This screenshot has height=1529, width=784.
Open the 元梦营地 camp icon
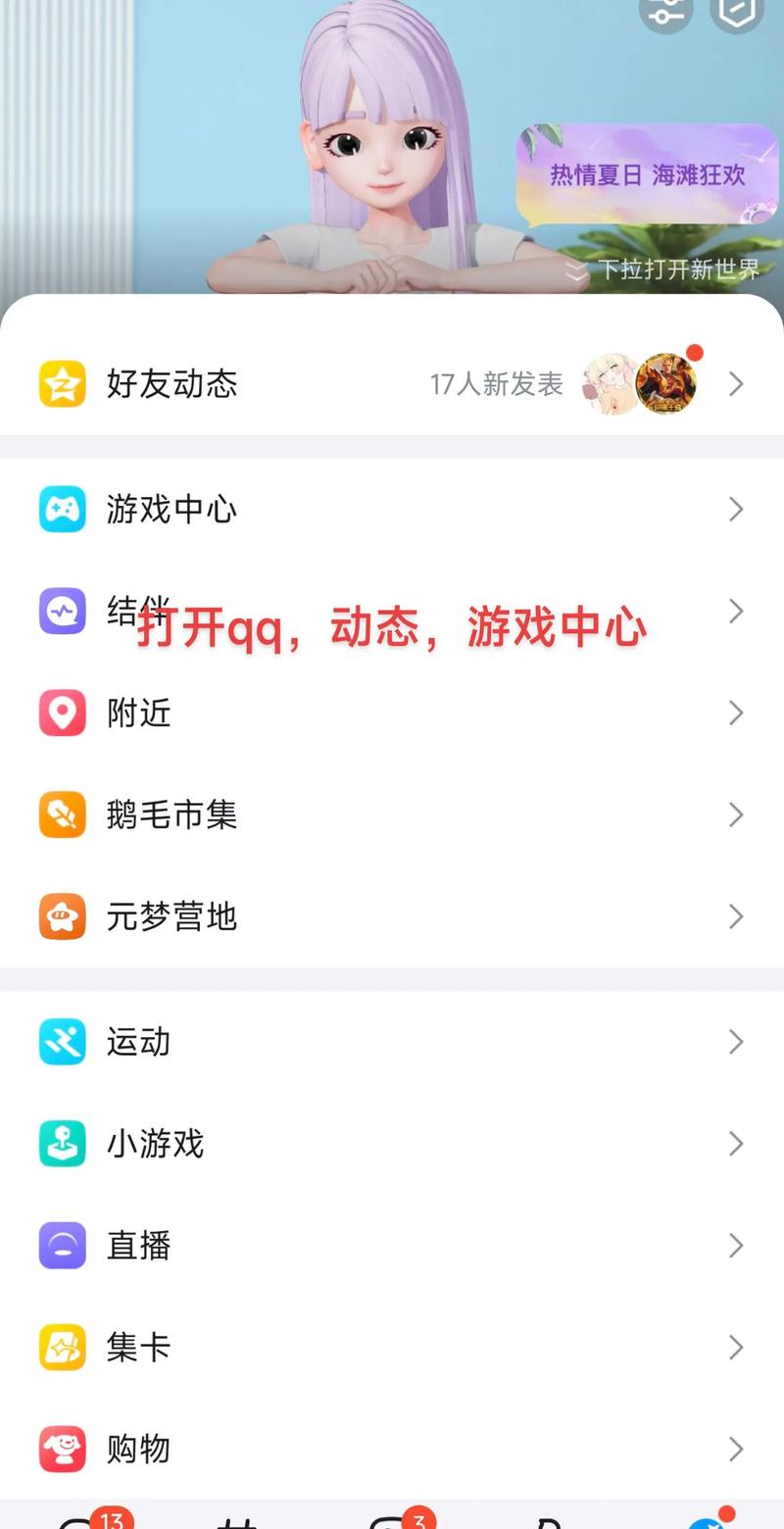tap(62, 916)
